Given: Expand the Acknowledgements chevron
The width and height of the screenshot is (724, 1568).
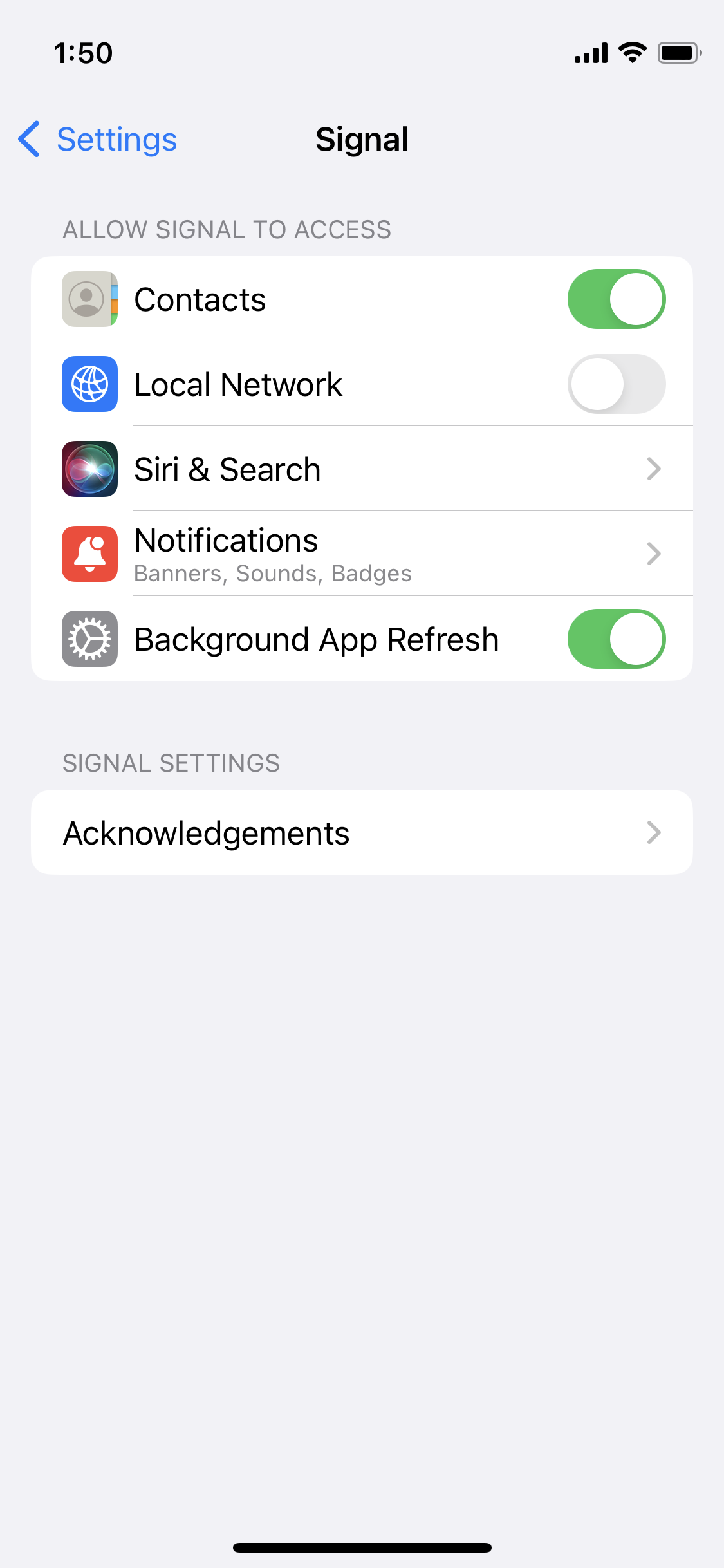Looking at the screenshot, I should tap(654, 832).
